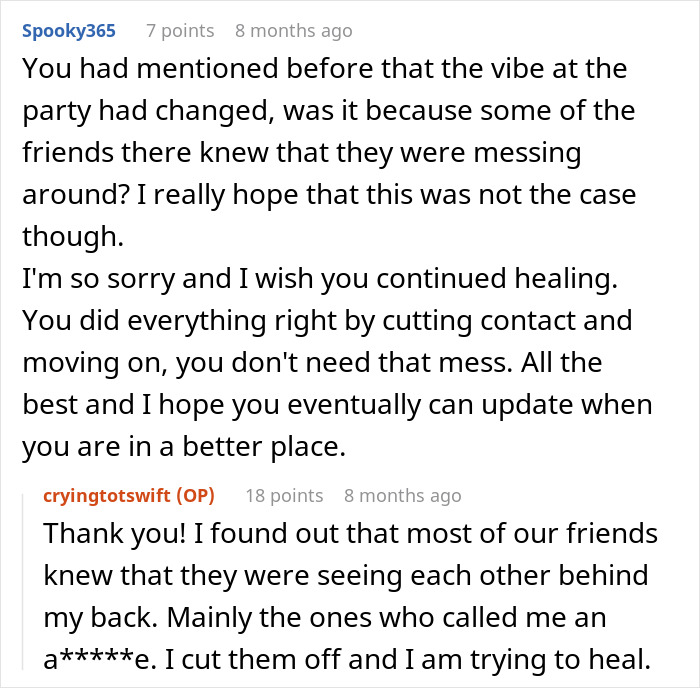
Task: Open Spooky365's user profile
Action: point(68,31)
